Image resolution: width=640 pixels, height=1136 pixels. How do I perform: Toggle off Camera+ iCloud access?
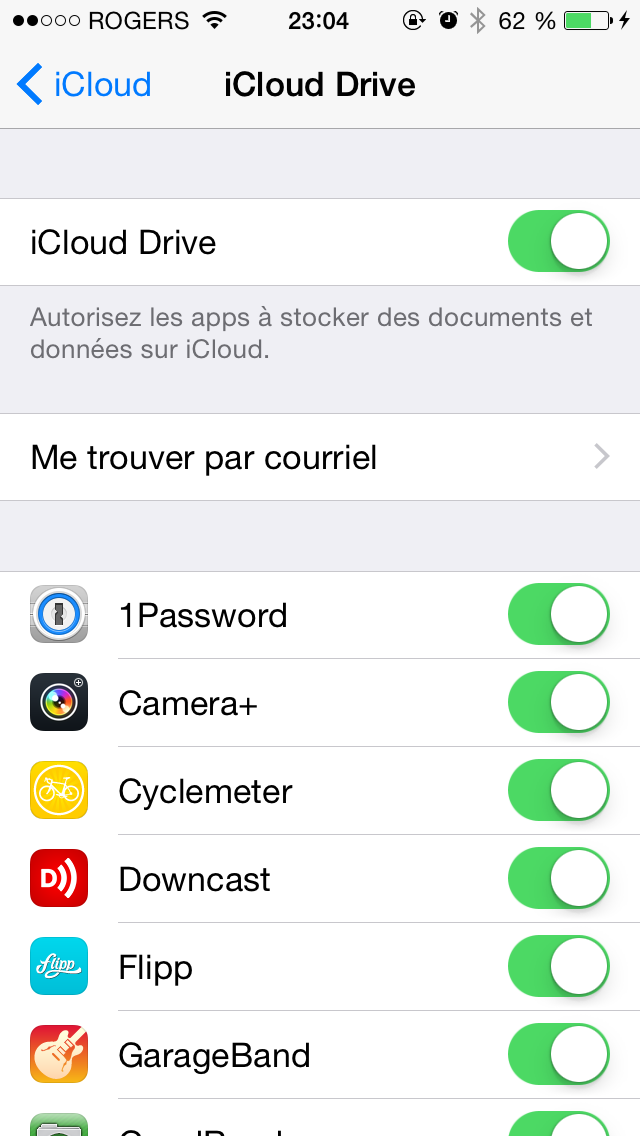(558, 703)
